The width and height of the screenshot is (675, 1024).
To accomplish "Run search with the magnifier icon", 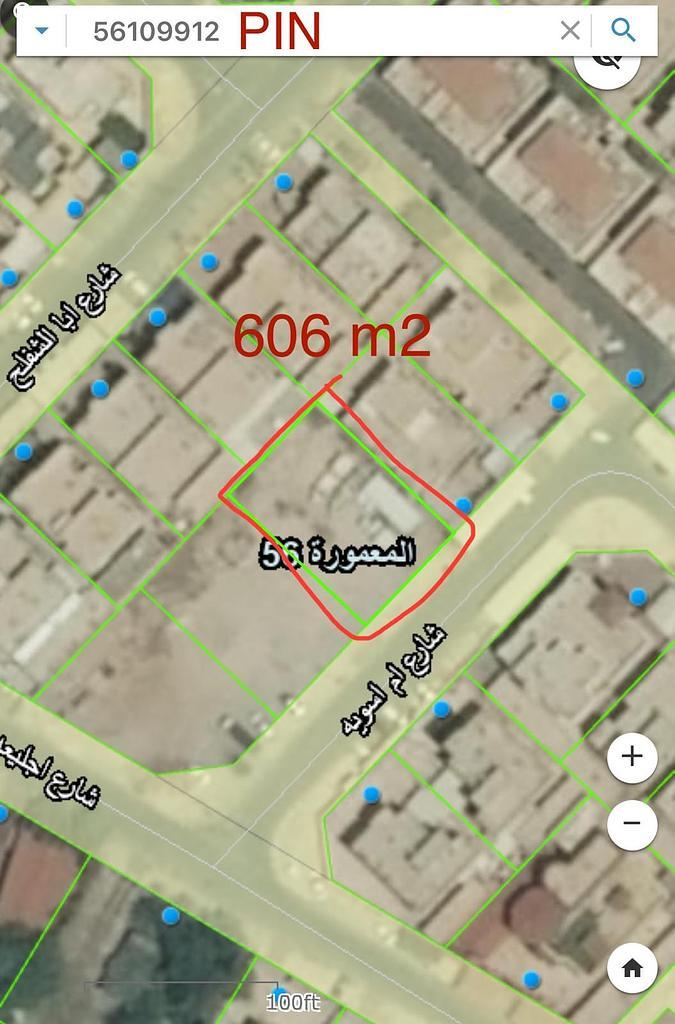I will 624,31.
